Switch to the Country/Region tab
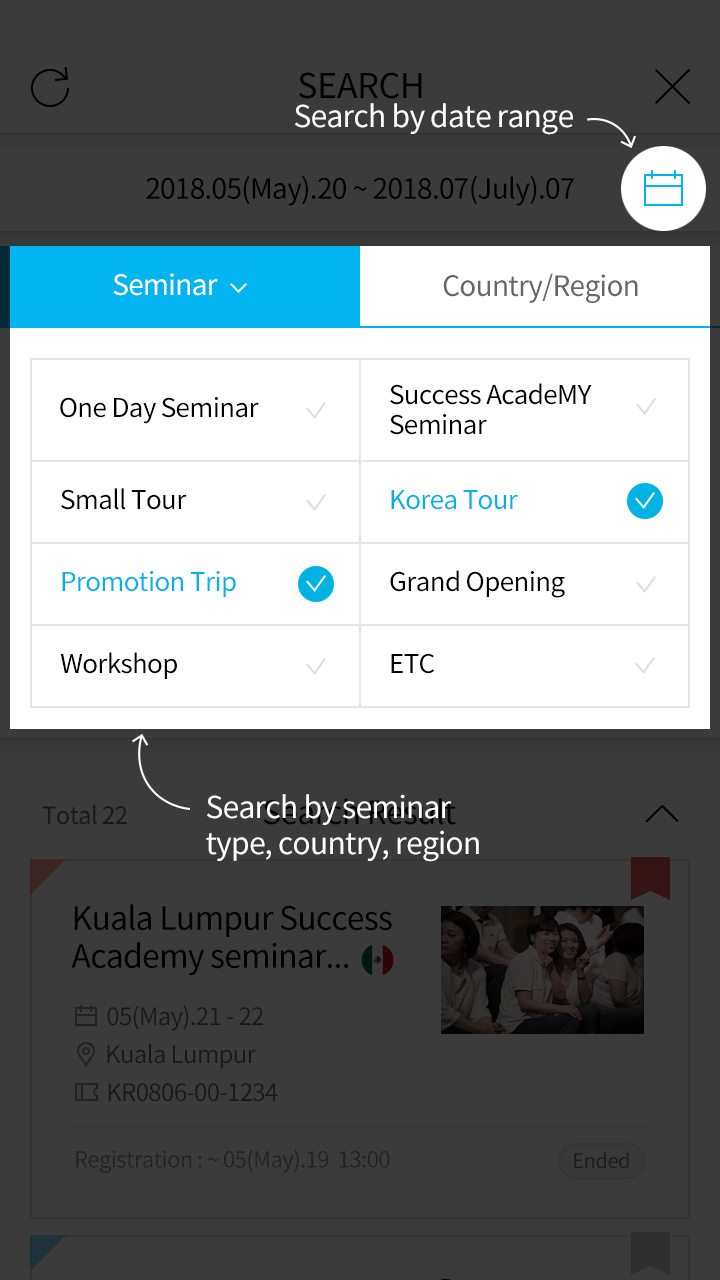 point(540,286)
